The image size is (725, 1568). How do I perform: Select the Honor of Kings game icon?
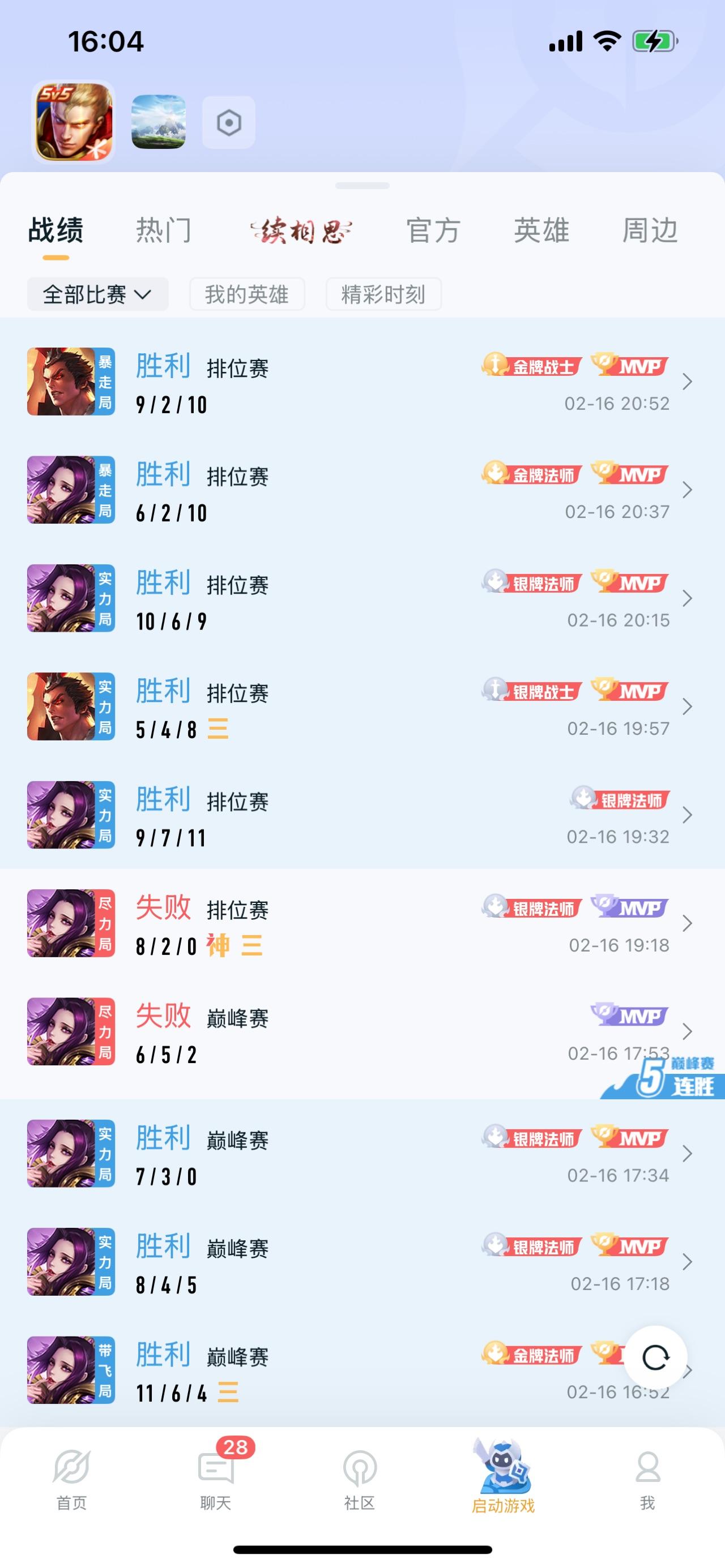[x=74, y=122]
